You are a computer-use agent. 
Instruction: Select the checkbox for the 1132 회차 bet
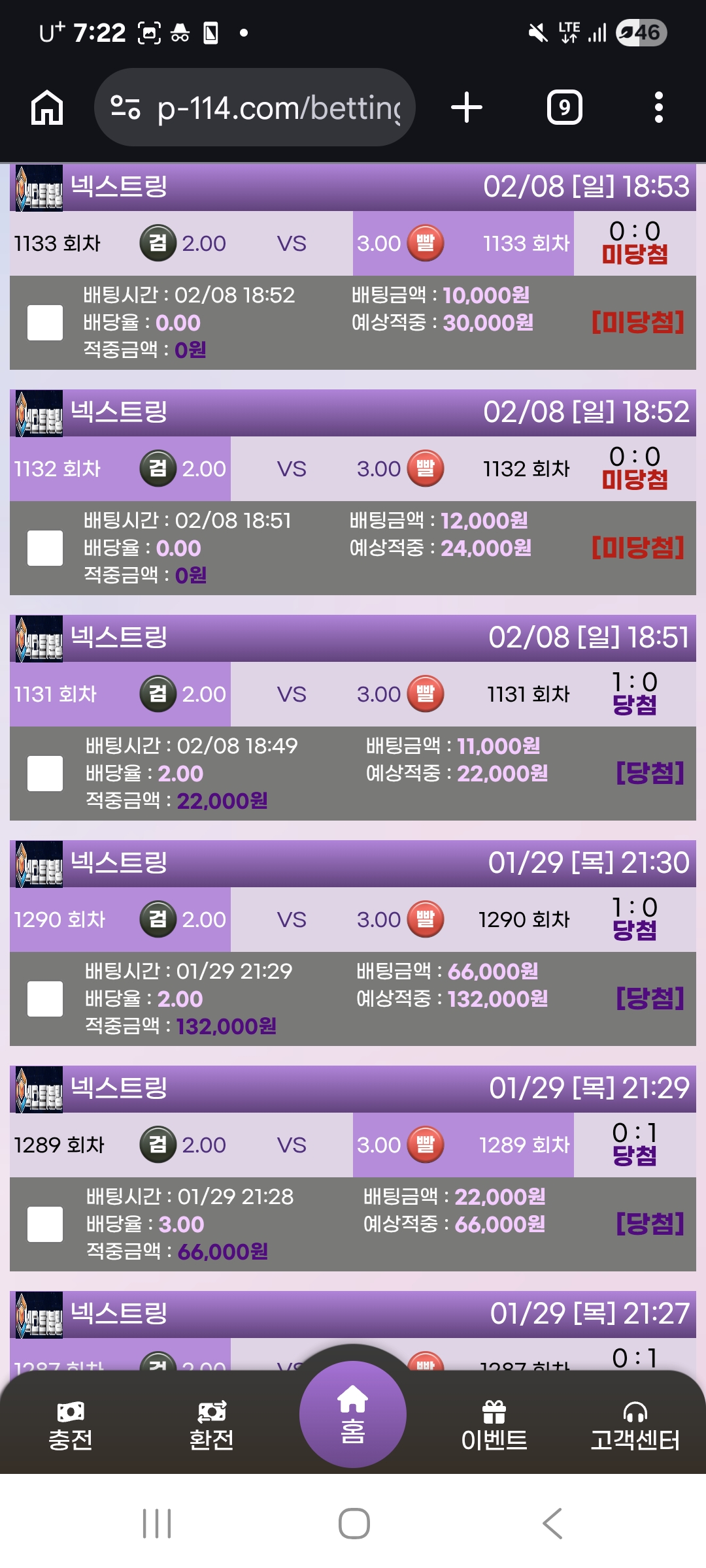coord(45,548)
